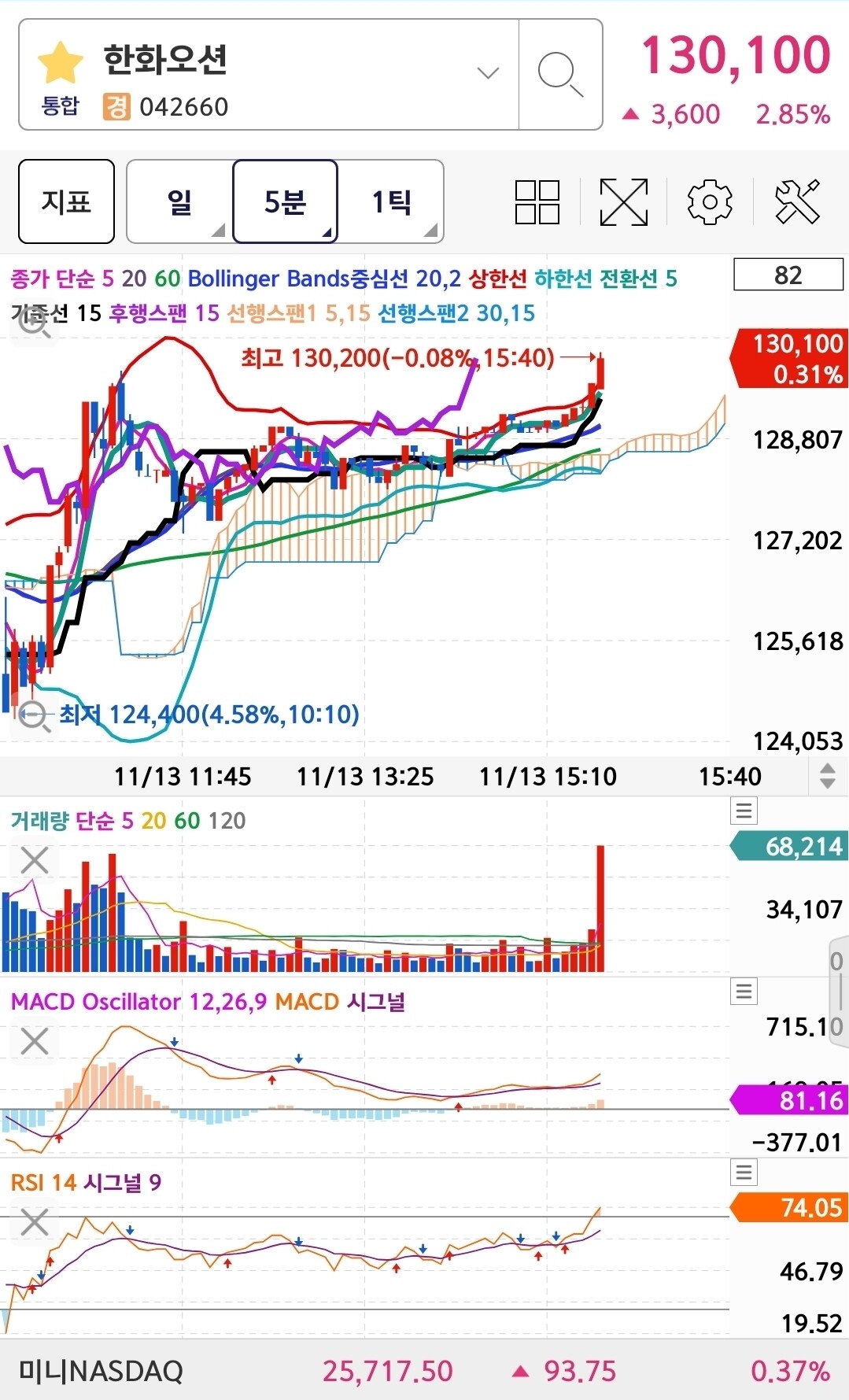The height and width of the screenshot is (1400, 849).
Task: Open the 지표 indicators button
Action: (x=66, y=201)
